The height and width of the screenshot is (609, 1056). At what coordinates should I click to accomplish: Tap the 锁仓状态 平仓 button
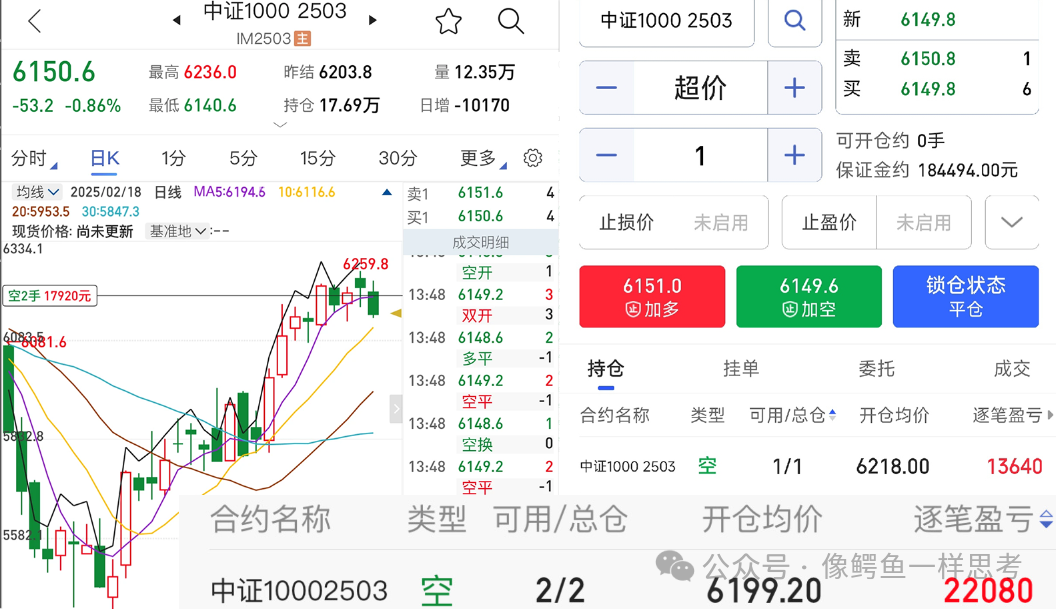click(966, 296)
